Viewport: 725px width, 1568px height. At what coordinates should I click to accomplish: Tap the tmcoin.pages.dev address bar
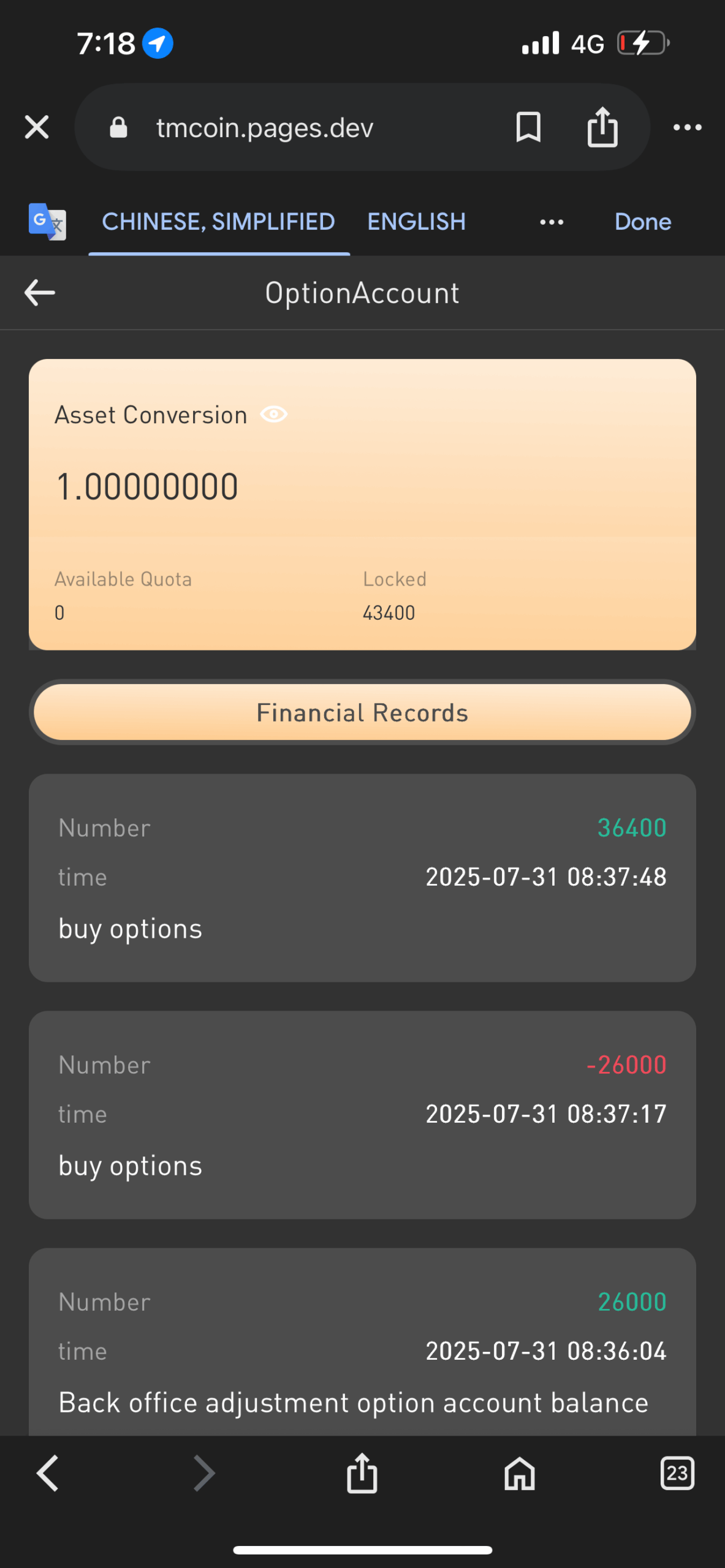point(264,128)
